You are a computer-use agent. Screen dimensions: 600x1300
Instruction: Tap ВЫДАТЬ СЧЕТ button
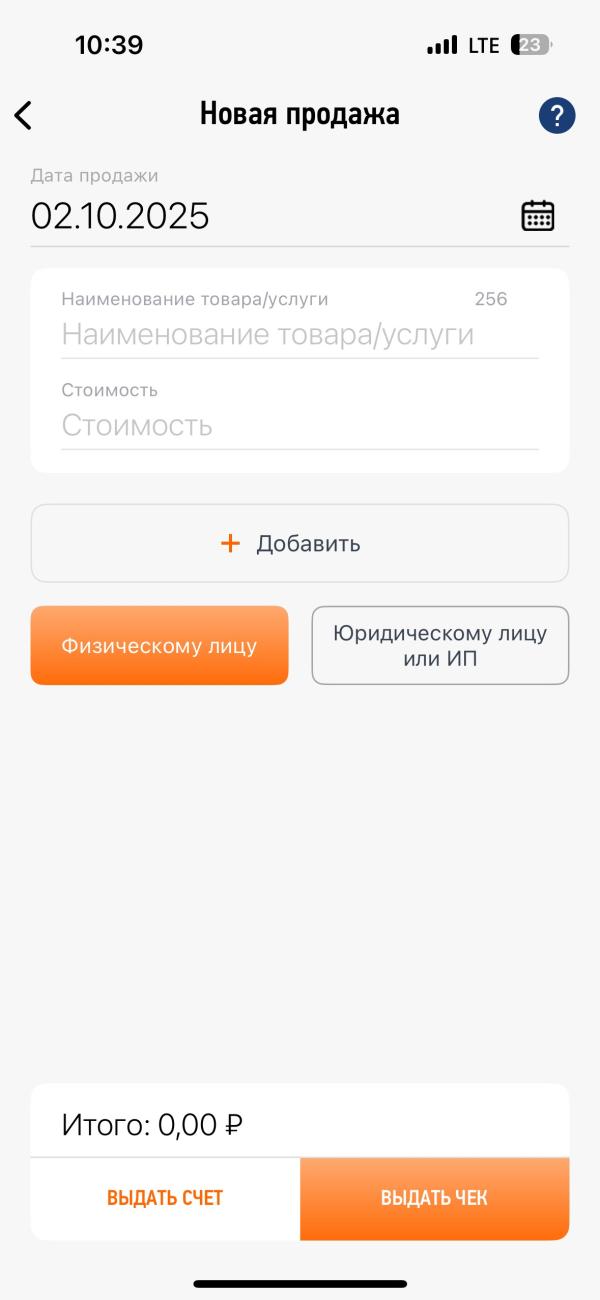pyautogui.click(x=165, y=1198)
